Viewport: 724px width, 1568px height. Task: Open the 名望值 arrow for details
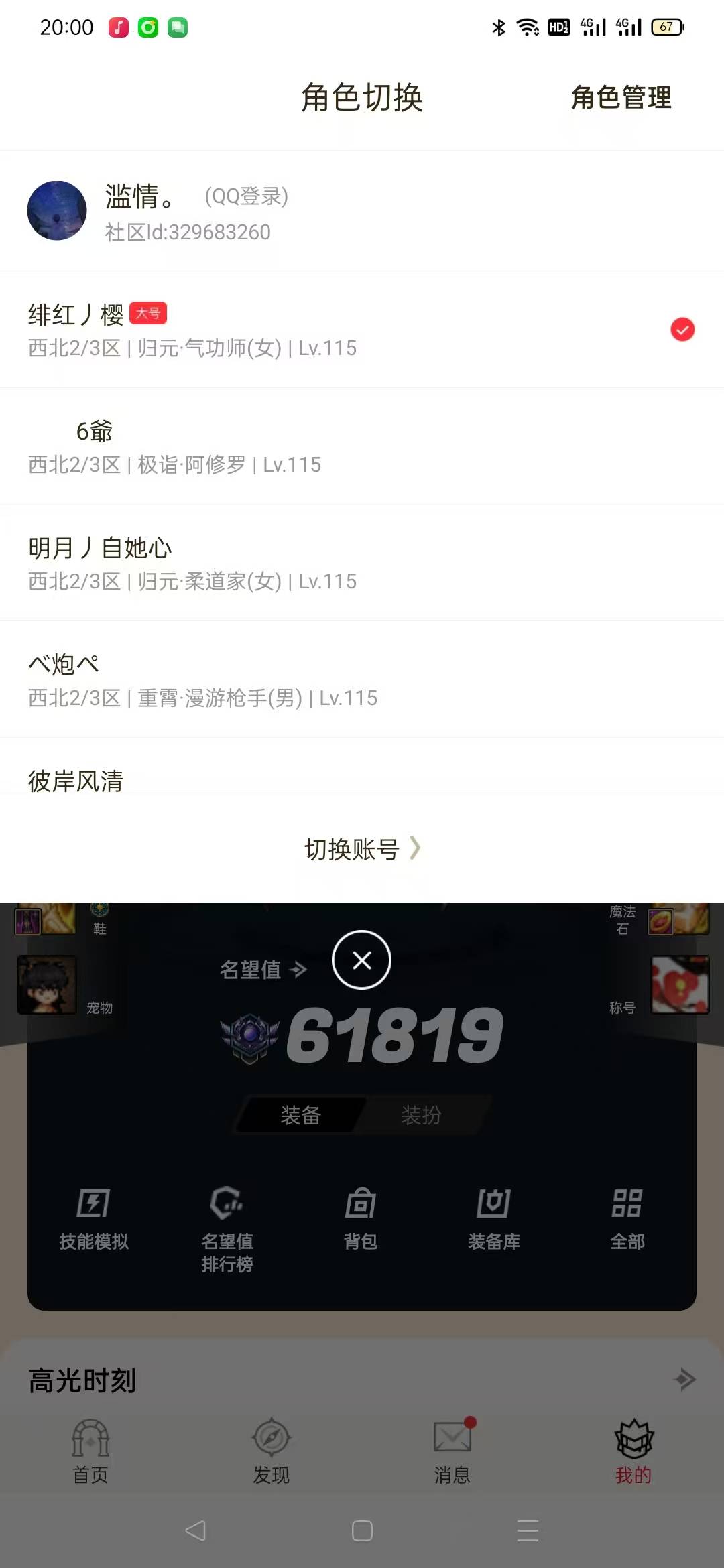tap(297, 970)
